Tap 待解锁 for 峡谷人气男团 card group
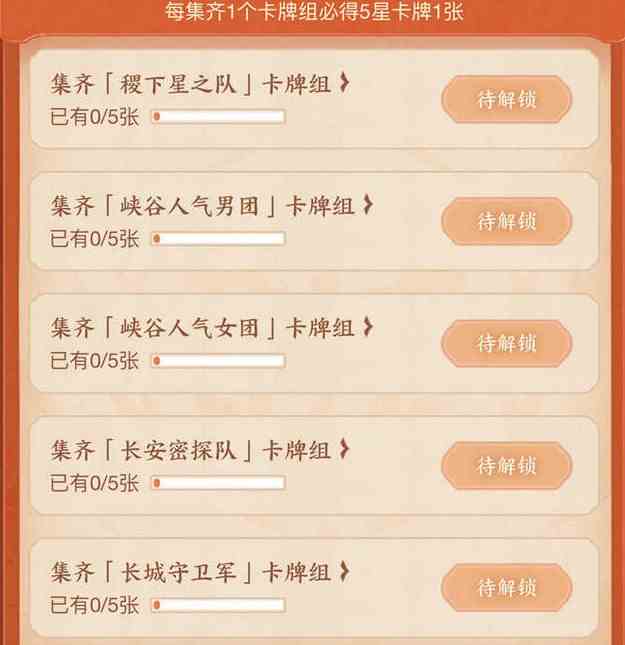The image size is (625, 645). pos(506,221)
